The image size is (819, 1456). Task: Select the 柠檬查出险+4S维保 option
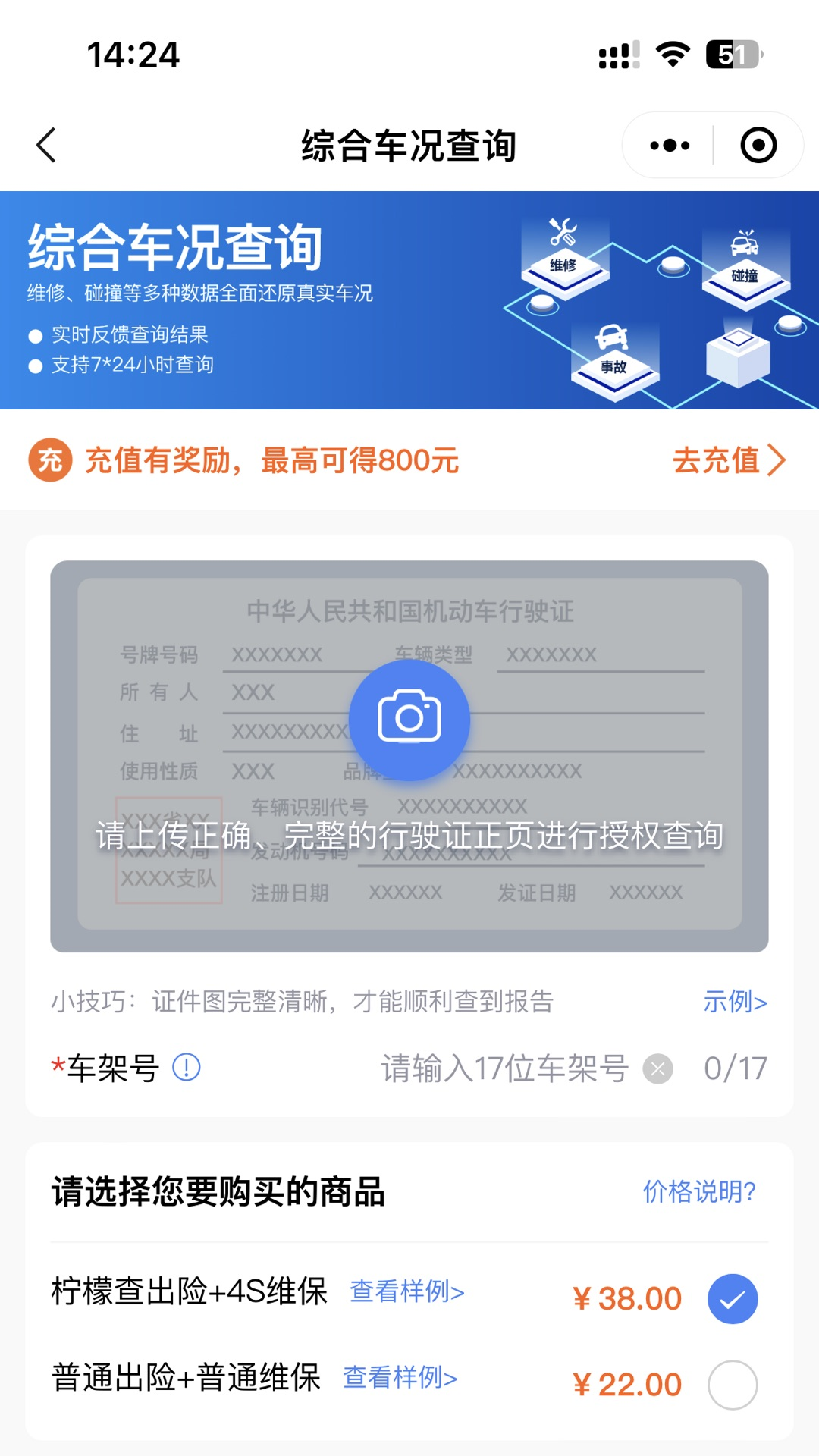[x=734, y=1297]
